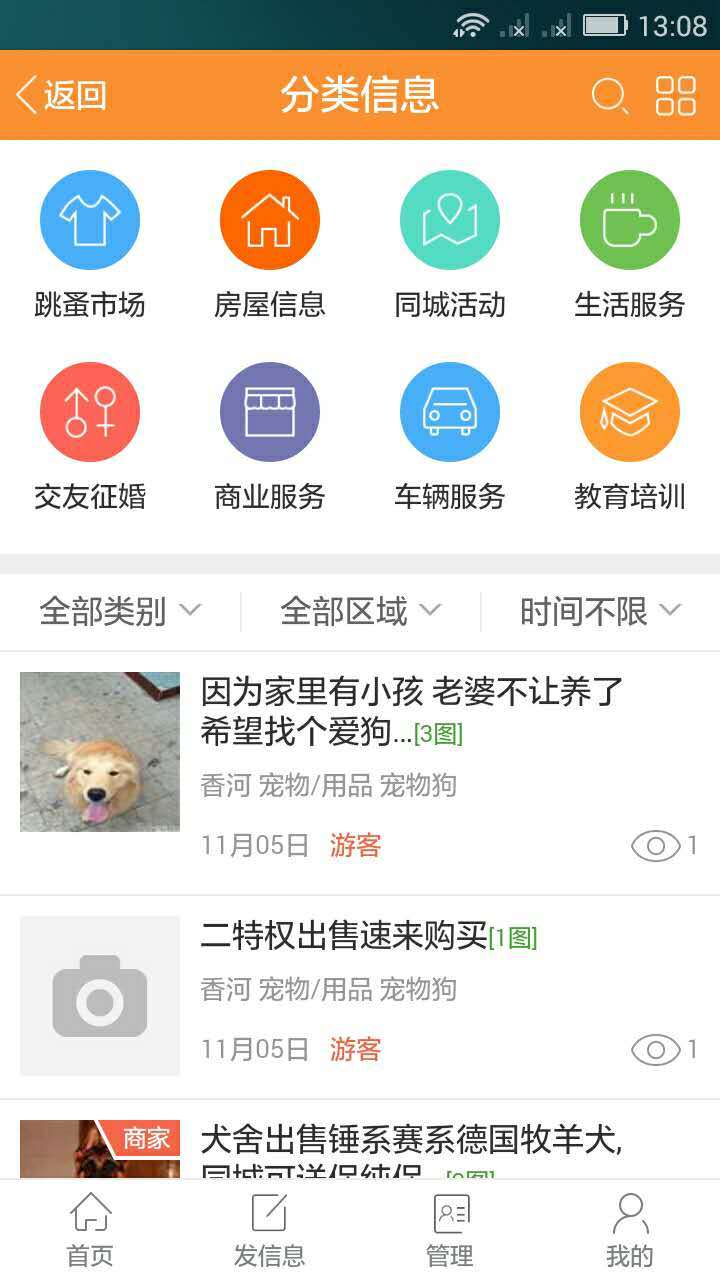This screenshot has height=1280, width=720.
Task: Switch to the 首页 tab
Action: tap(90, 1230)
